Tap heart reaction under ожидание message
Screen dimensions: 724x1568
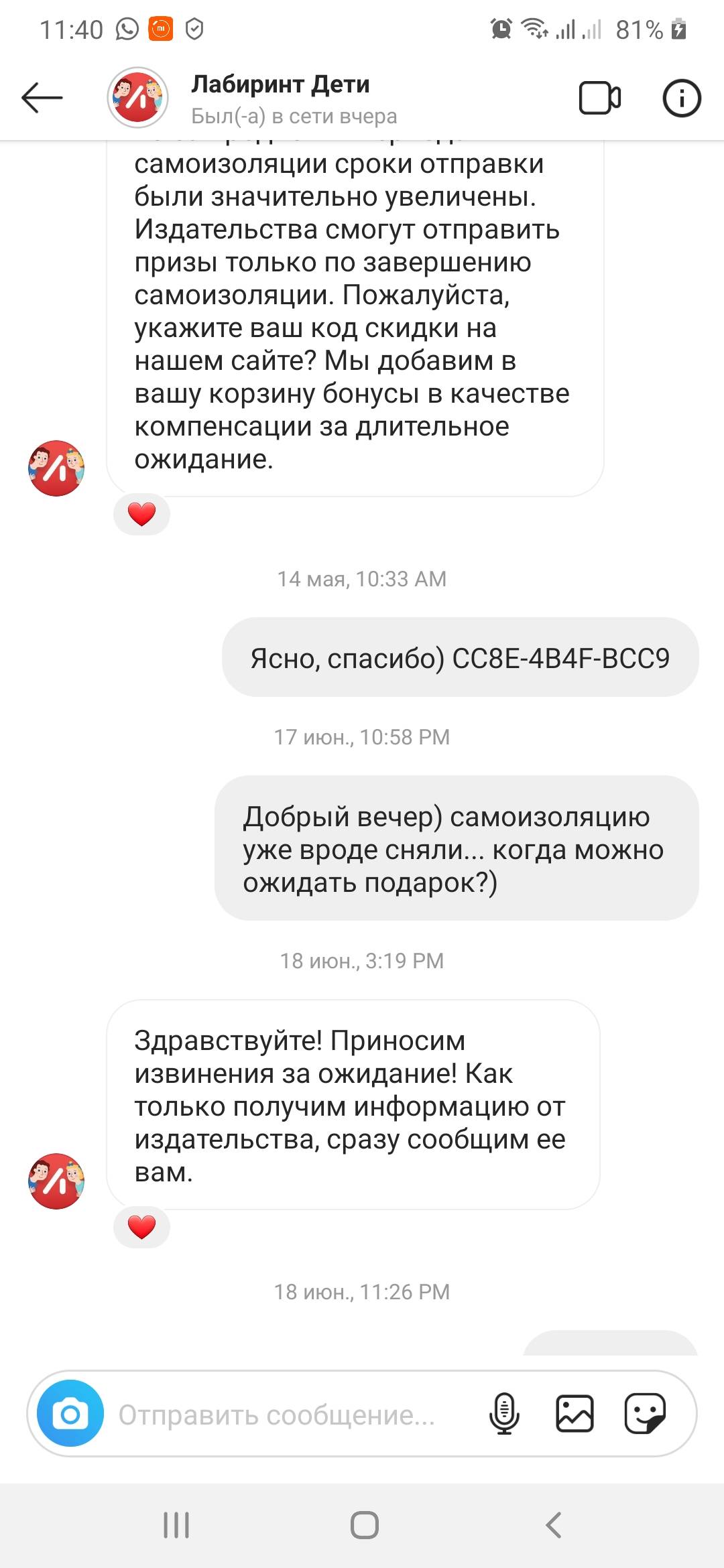[x=141, y=515]
